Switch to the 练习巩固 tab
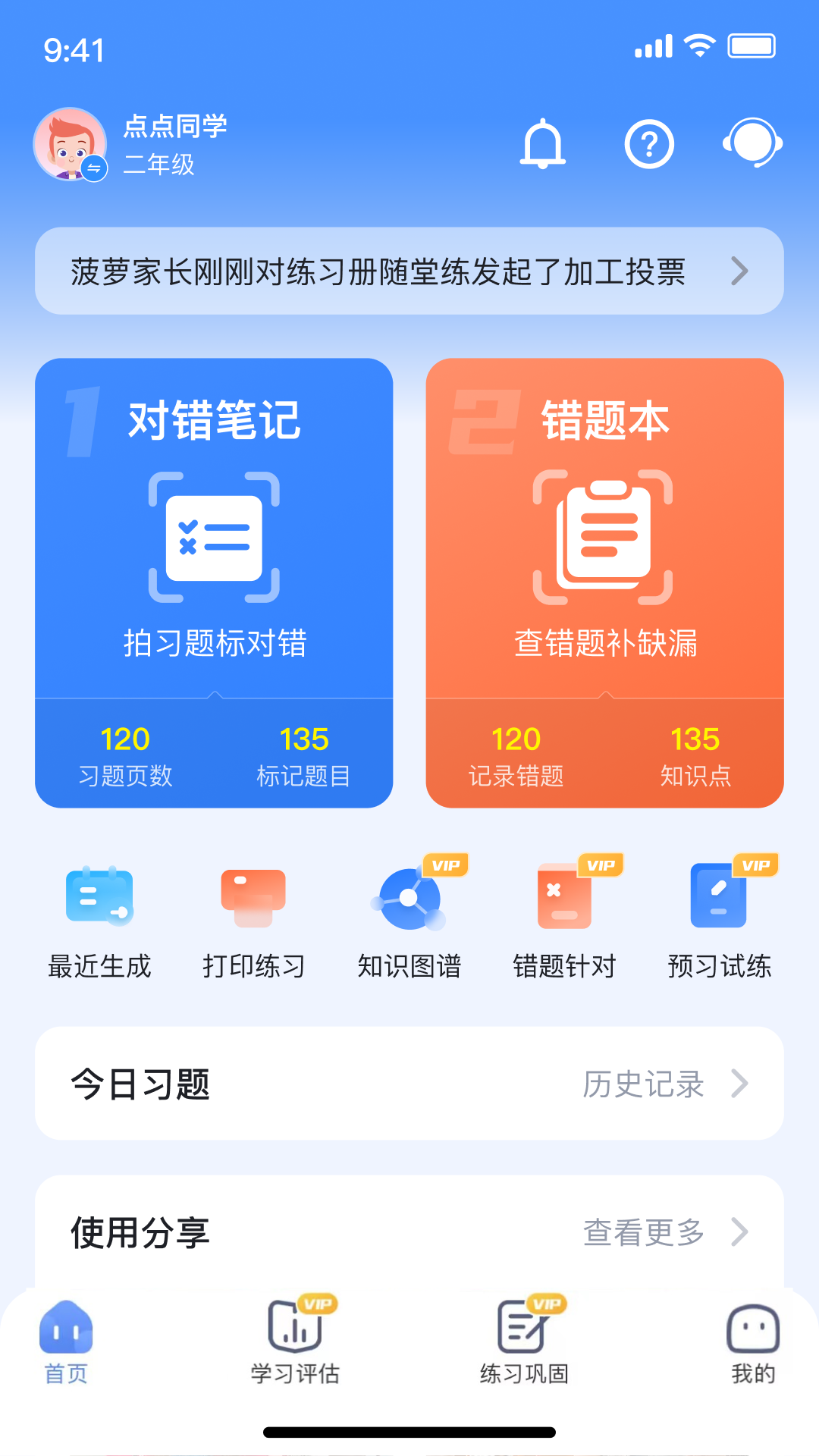Image resolution: width=819 pixels, height=1456 pixels. (524, 1342)
